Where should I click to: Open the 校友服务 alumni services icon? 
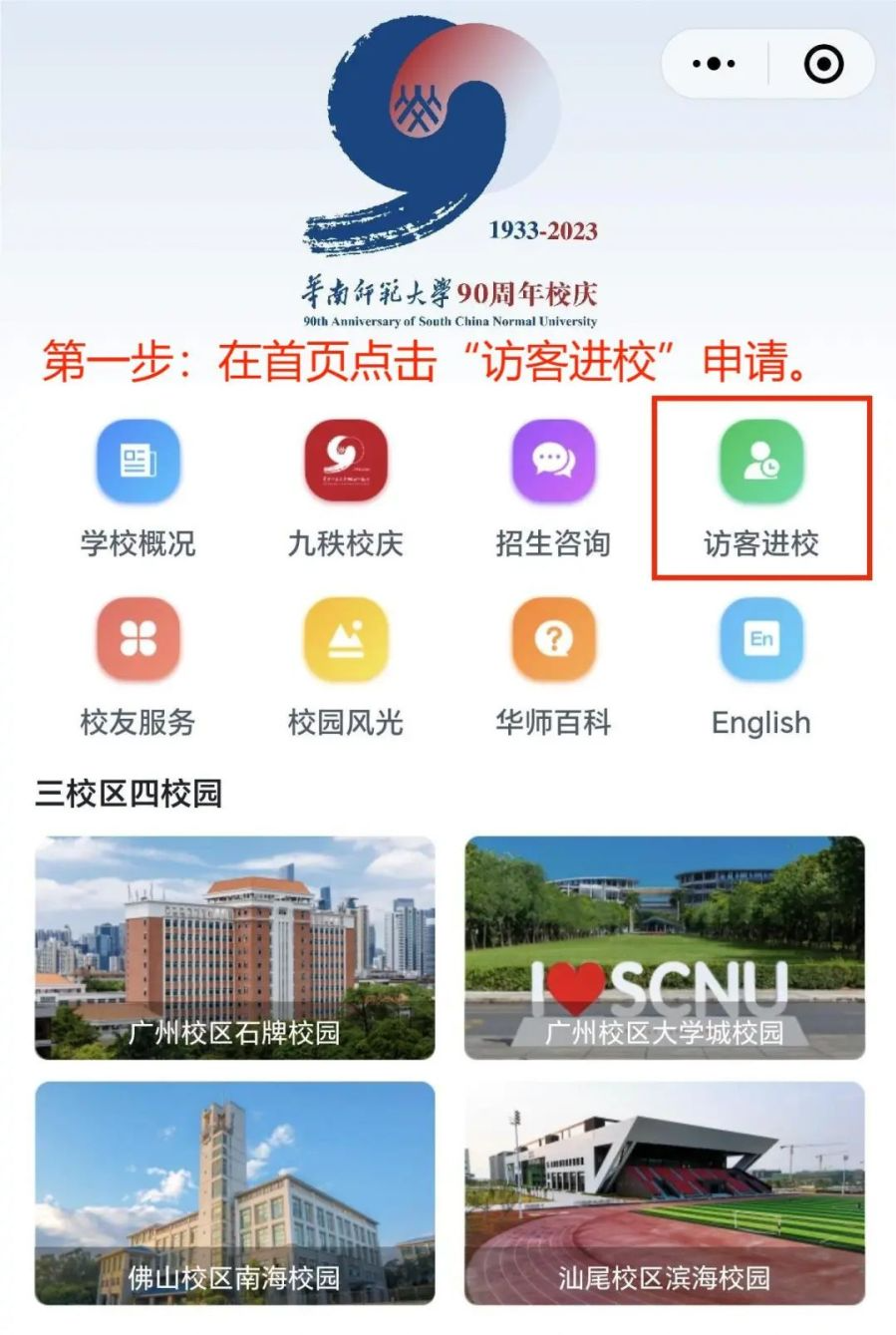[x=140, y=641]
